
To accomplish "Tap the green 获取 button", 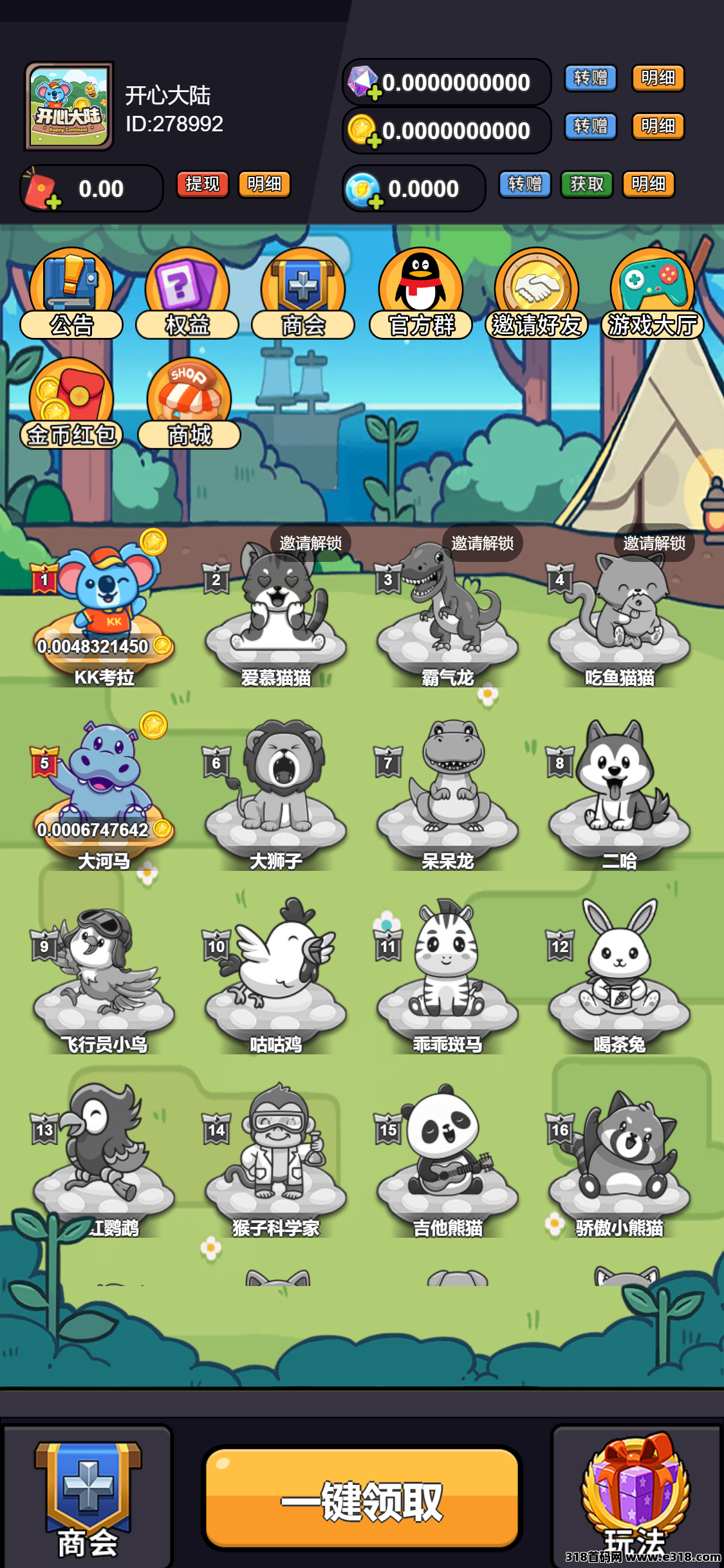I will tap(586, 185).
